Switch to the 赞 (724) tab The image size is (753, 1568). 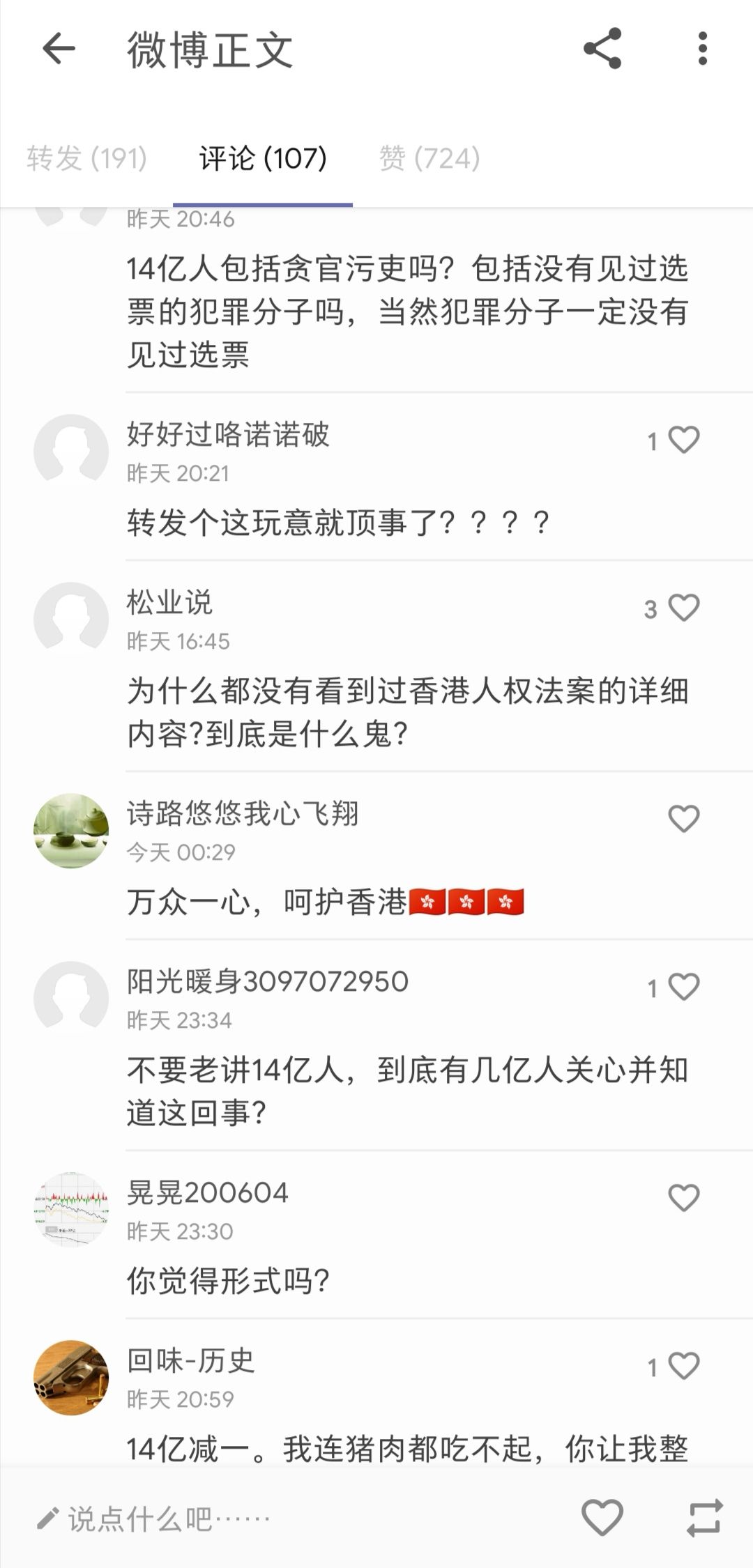(x=429, y=158)
